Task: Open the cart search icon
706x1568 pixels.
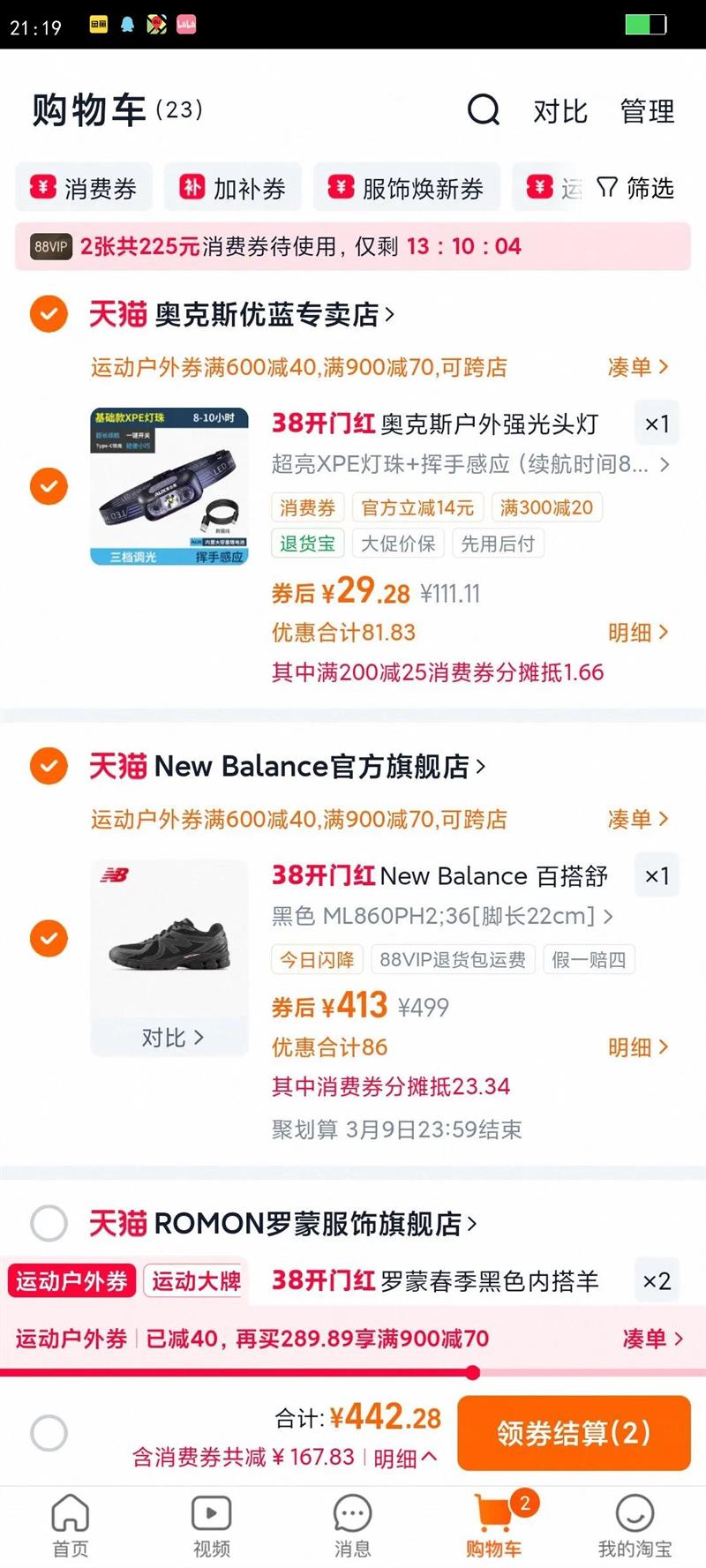Action: click(483, 111)
